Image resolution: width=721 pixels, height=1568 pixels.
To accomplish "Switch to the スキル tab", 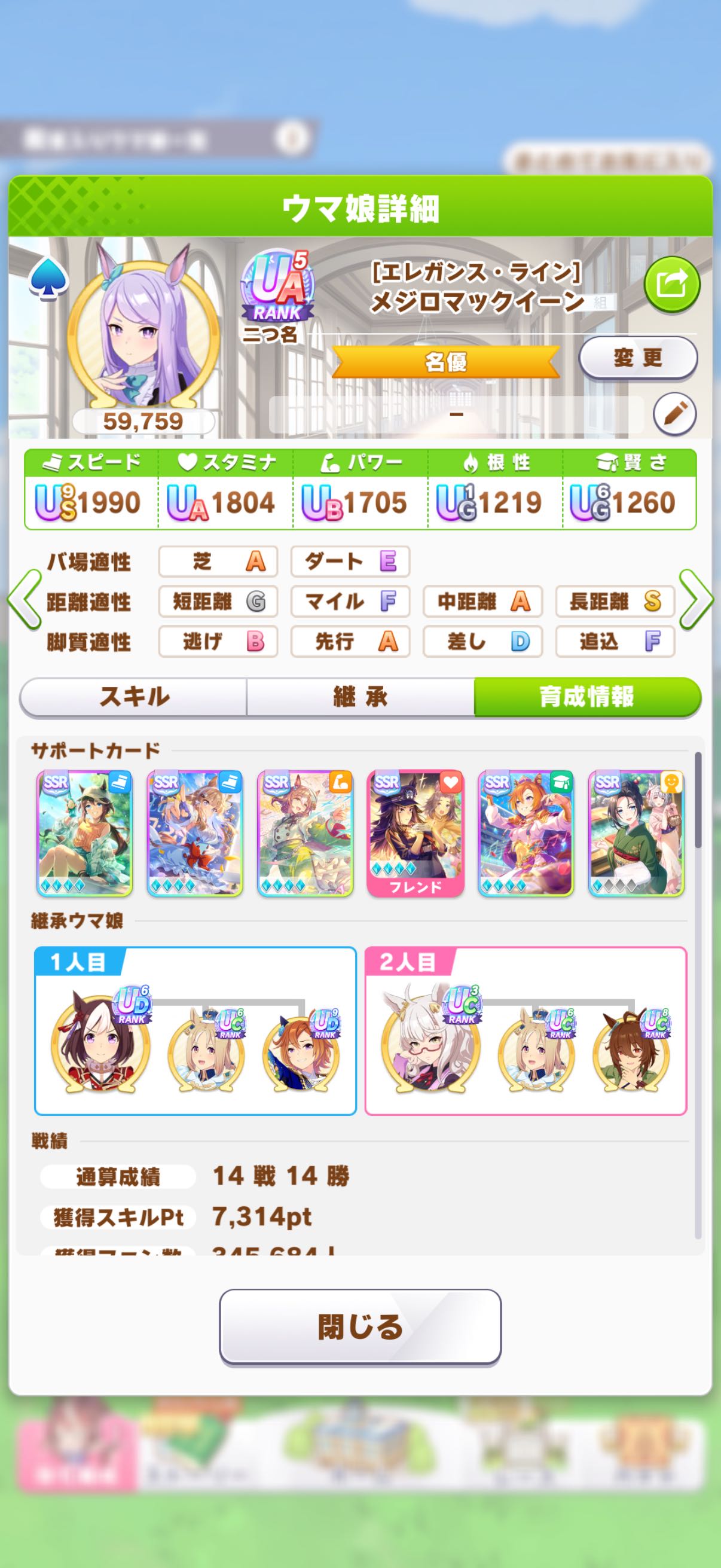I will (134, 696).
